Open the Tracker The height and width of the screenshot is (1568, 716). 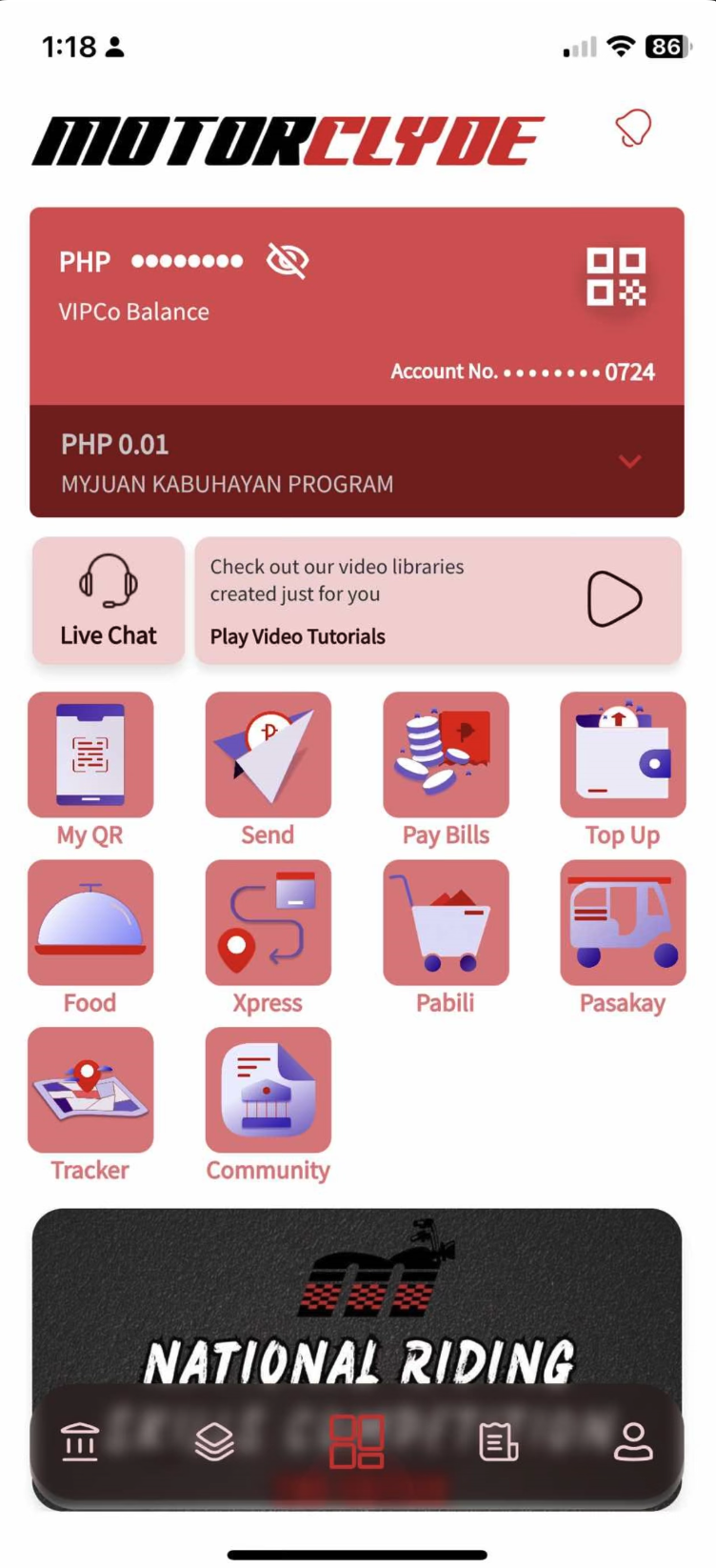(x=90, y=1090)
